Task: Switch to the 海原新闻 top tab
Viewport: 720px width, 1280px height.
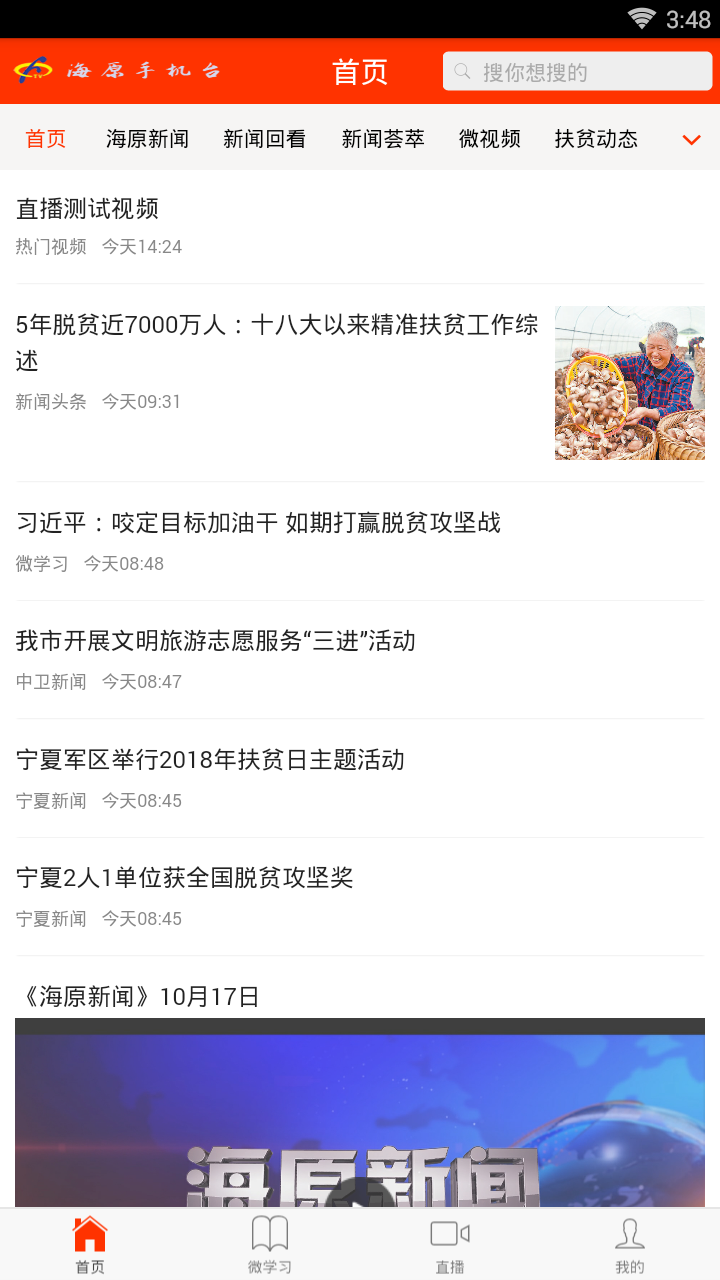Action: click(x=147, y=139)
